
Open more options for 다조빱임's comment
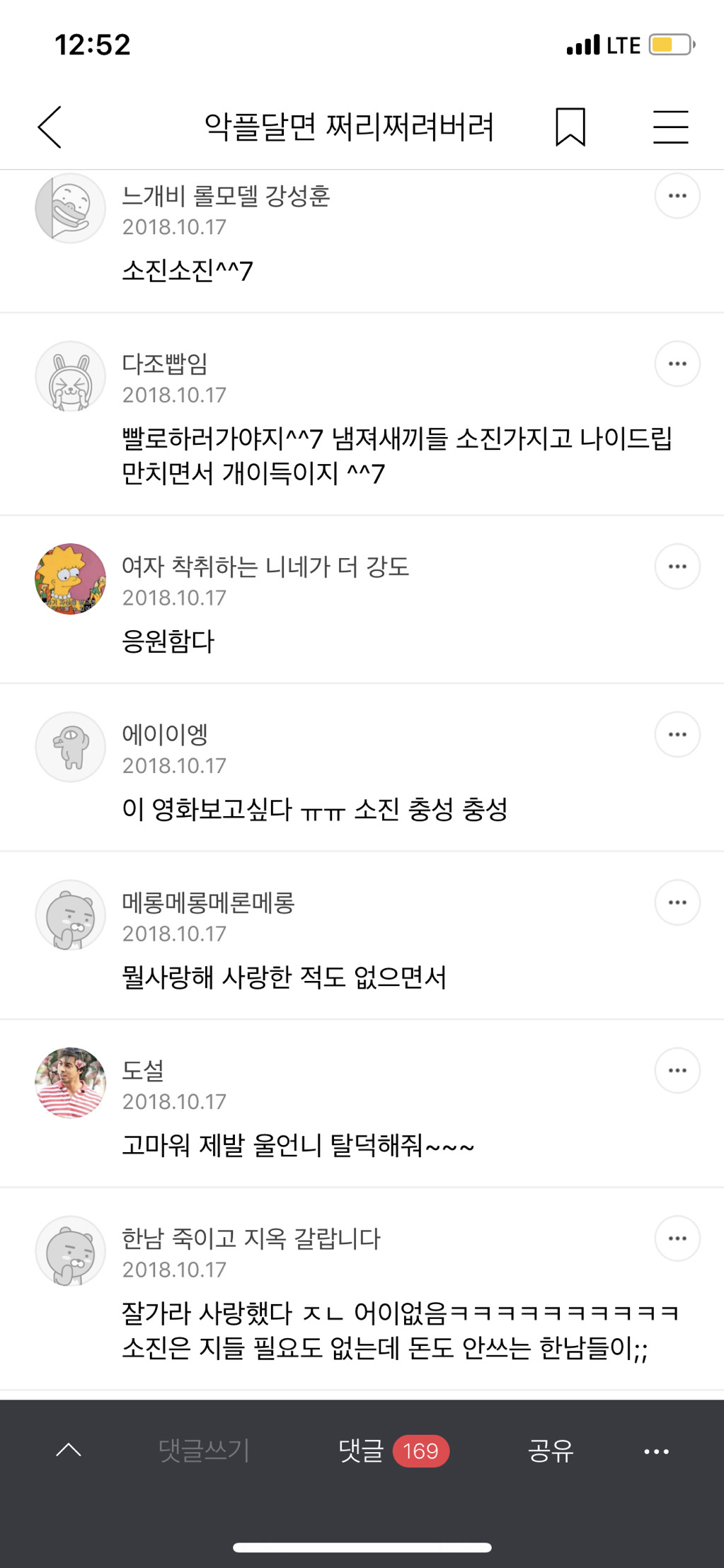(677, 364)
